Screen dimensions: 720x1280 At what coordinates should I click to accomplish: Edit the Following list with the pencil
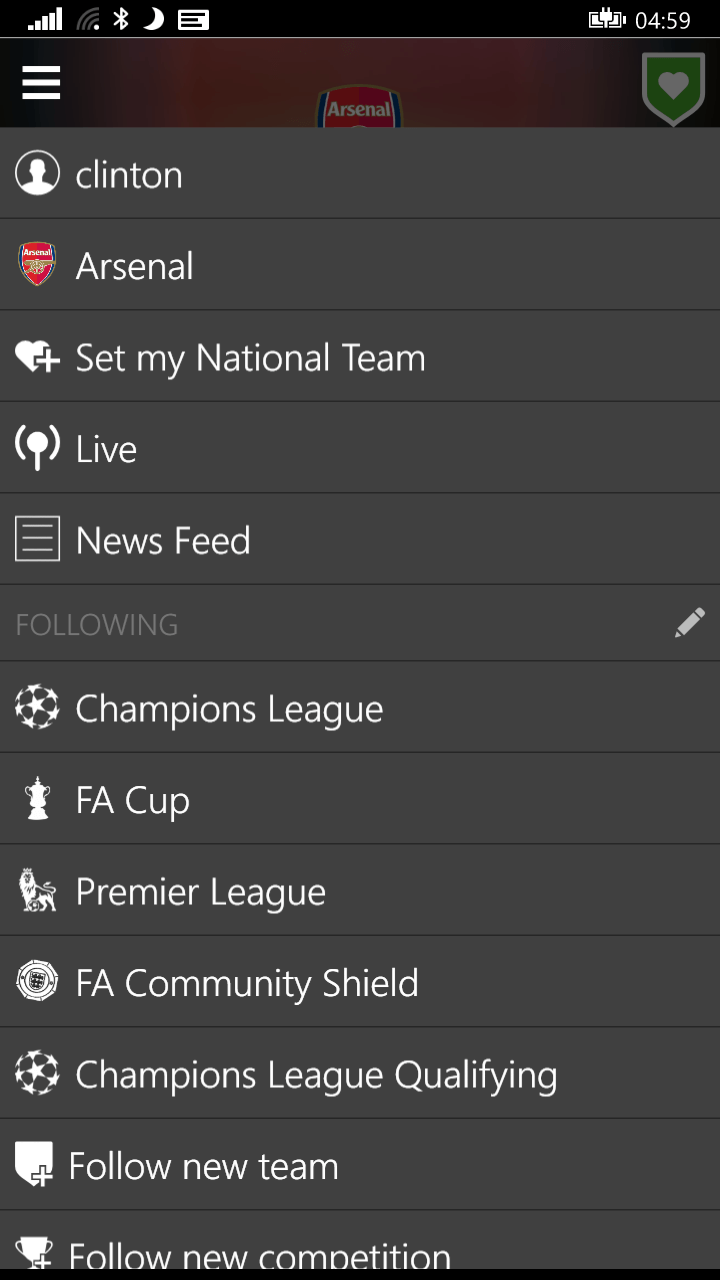[689, 623]
